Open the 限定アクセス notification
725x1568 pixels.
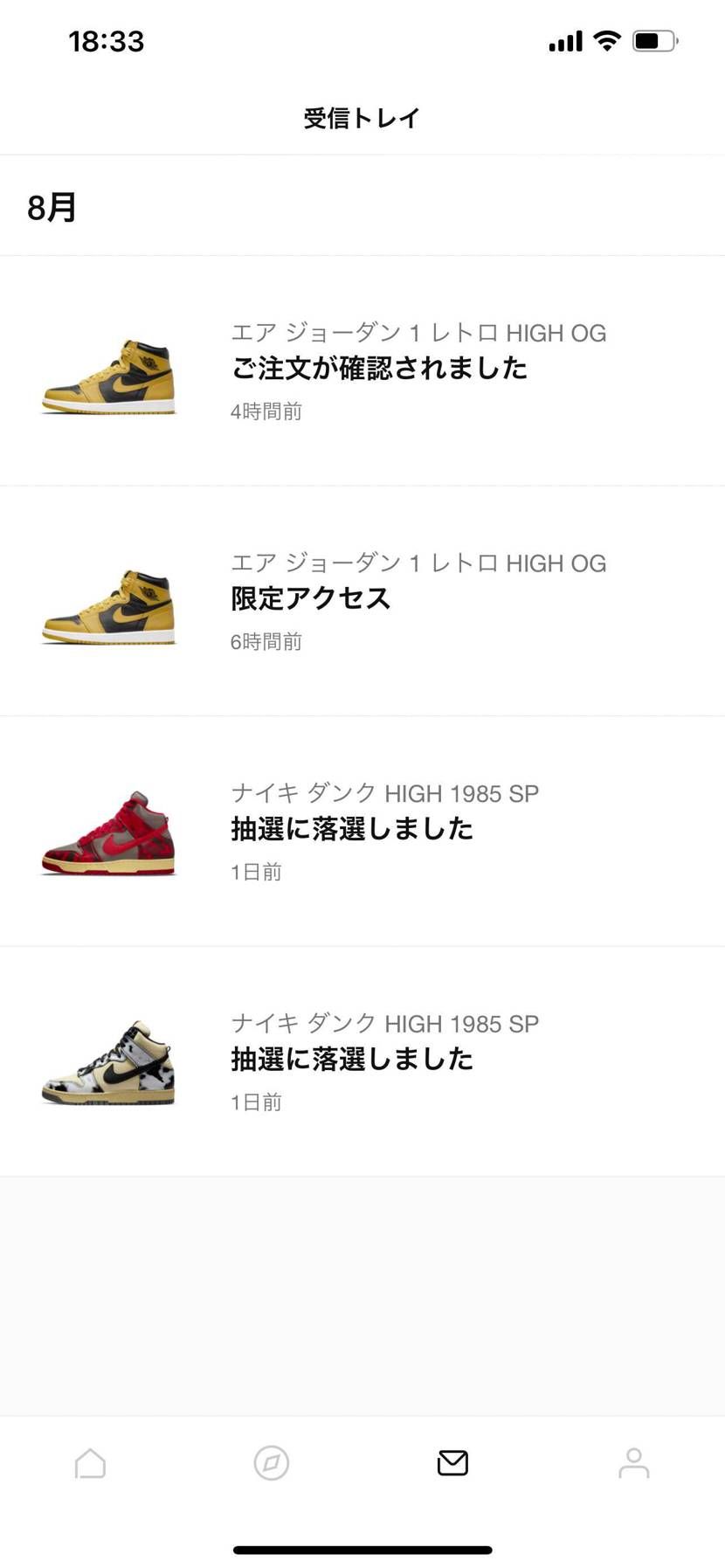coord(312,599)
